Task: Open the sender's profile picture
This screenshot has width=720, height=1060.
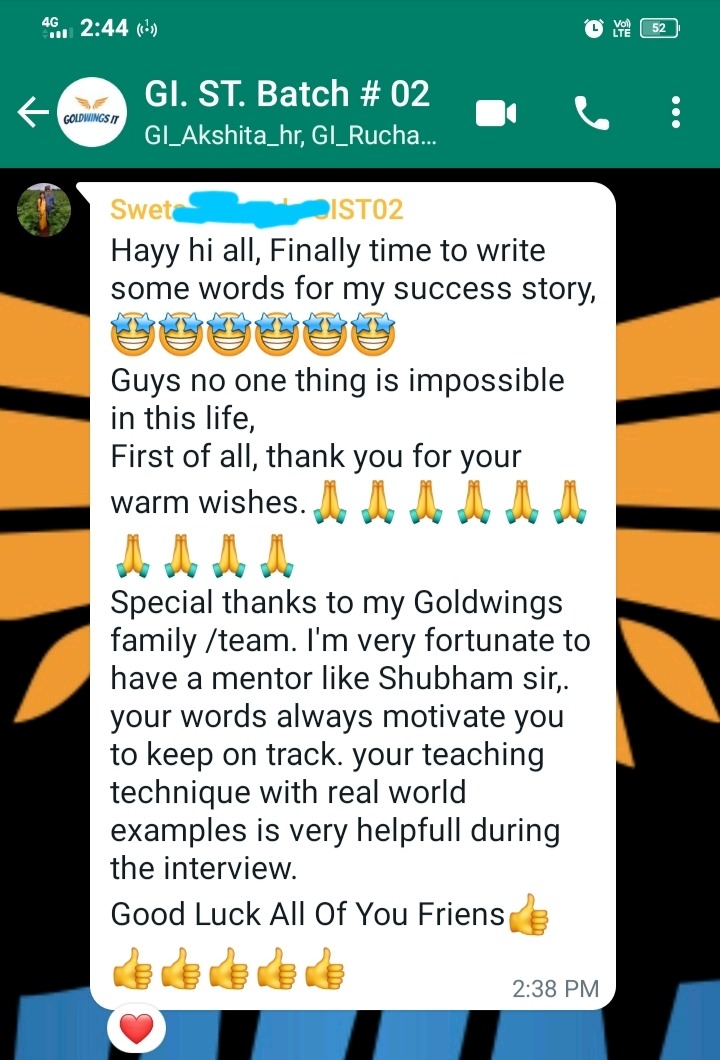Action: click(45, 211)
